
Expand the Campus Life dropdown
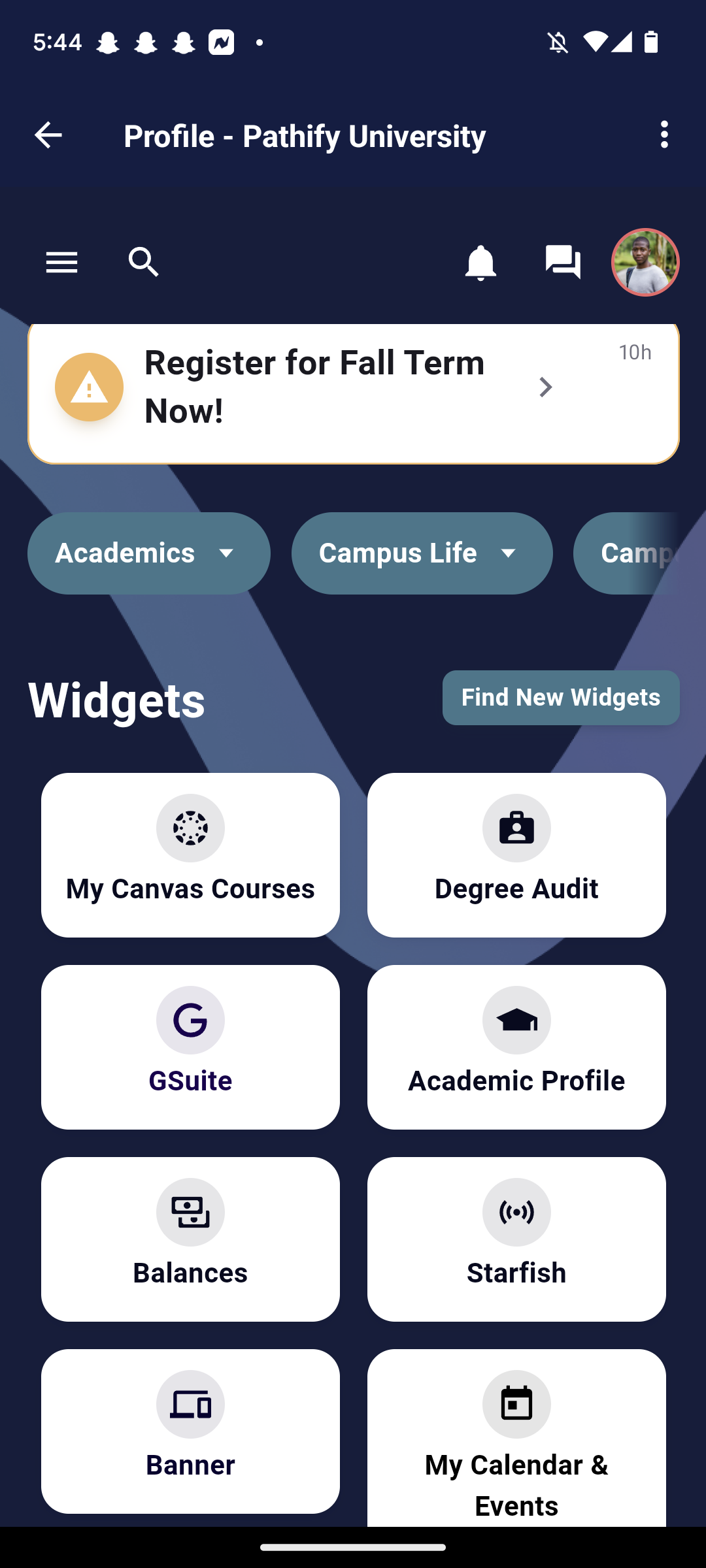pos(422,553)
